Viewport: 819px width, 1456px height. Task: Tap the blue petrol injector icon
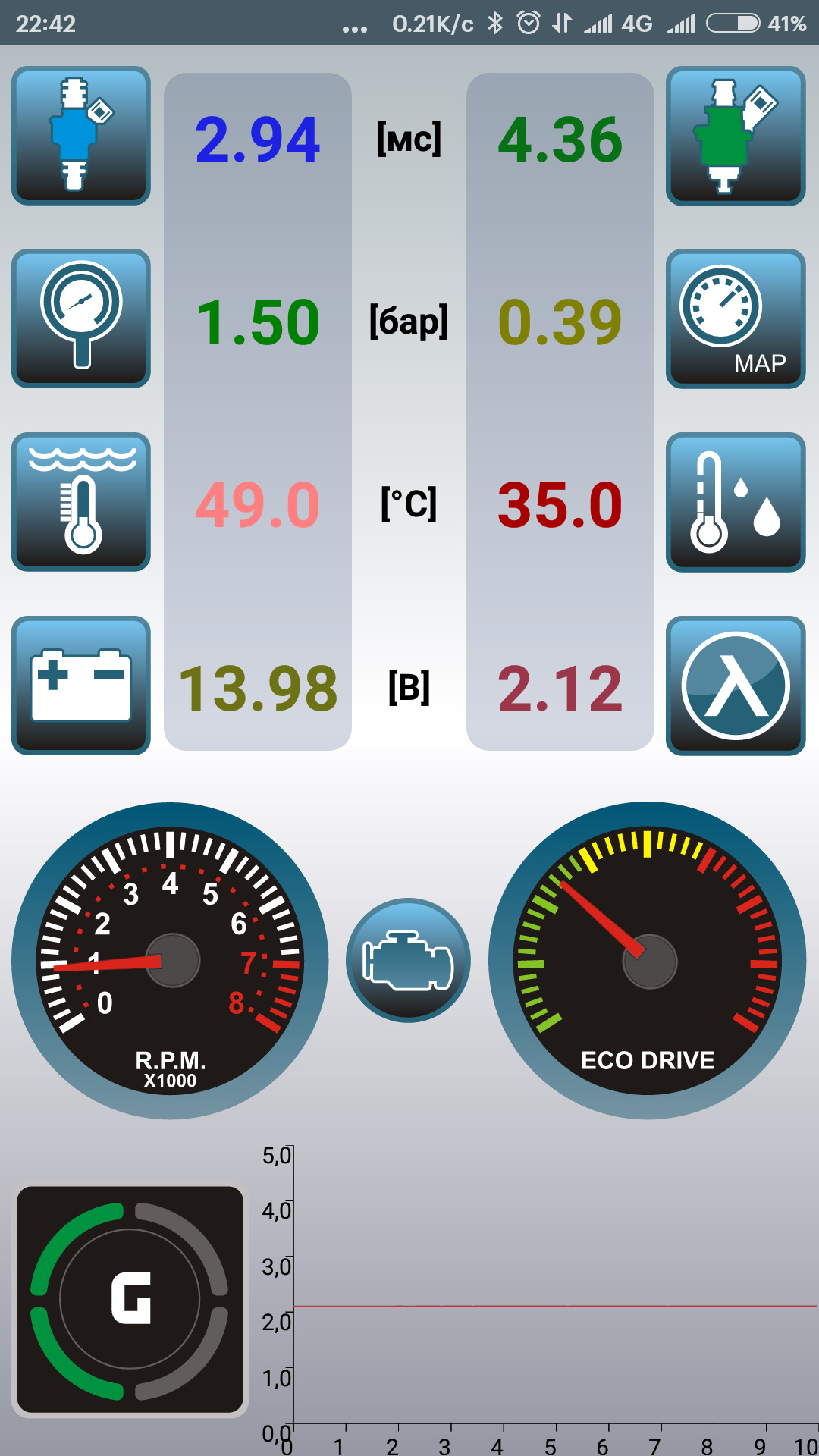(81, 136)
